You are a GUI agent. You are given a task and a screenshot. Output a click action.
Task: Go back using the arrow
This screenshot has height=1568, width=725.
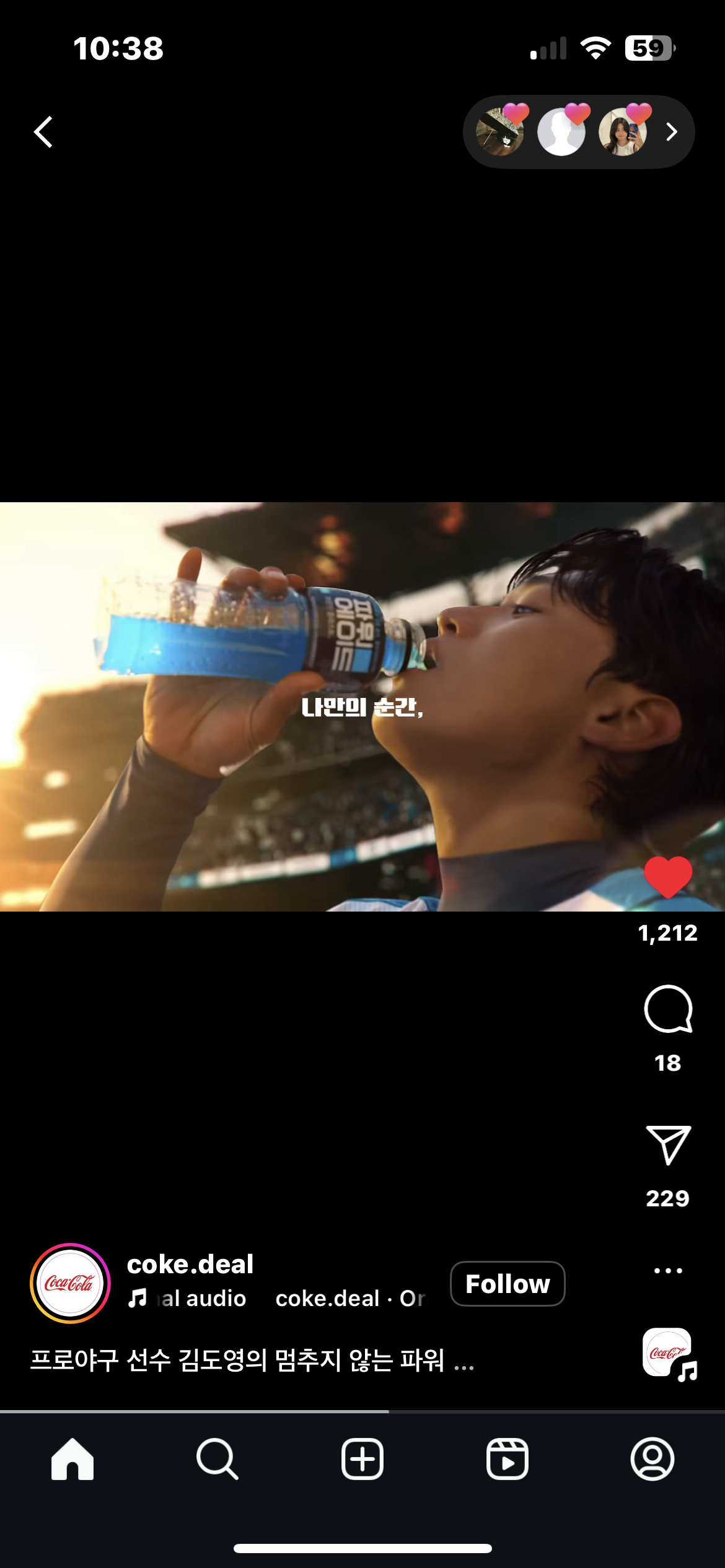click(43, 132)
